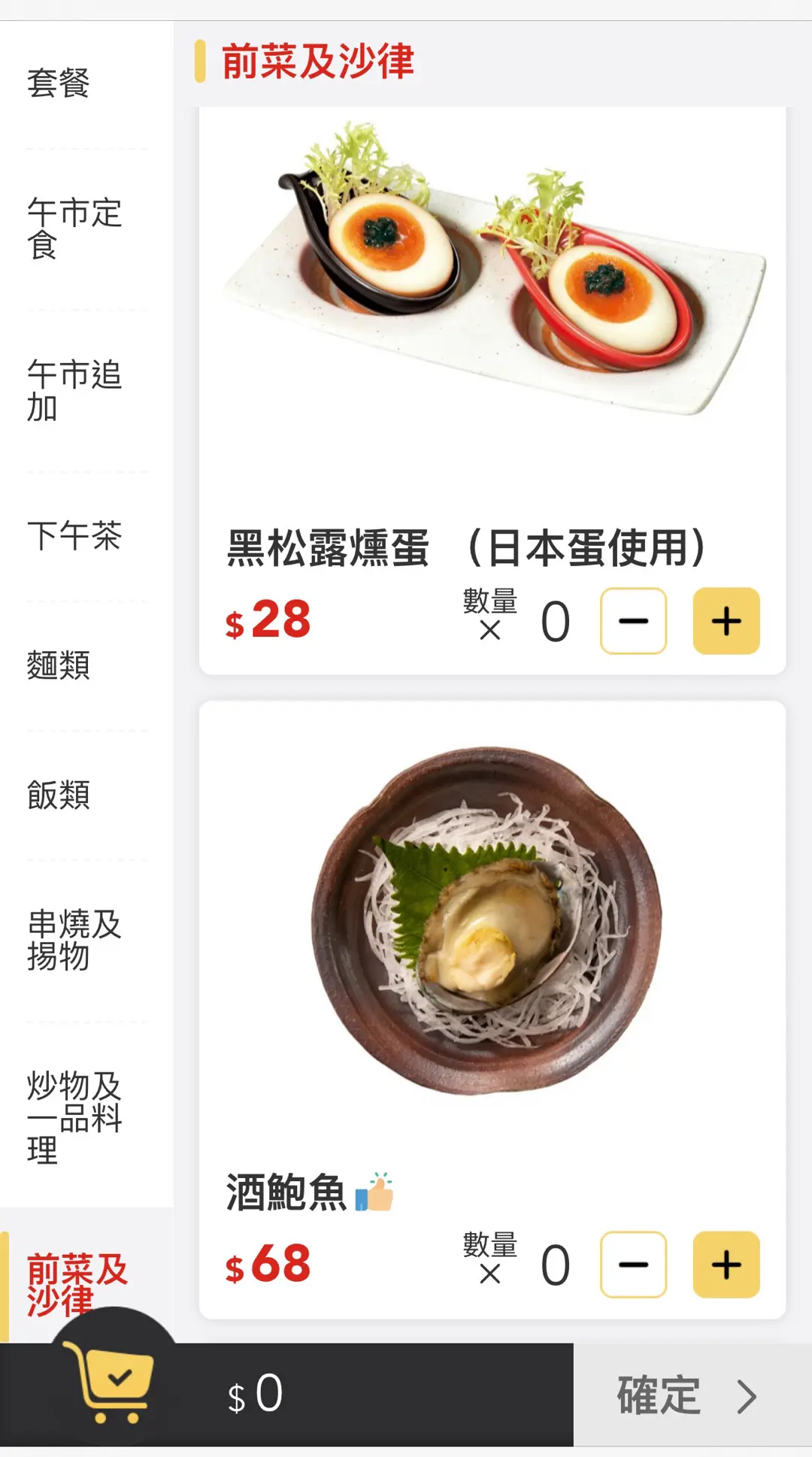
Task: Open the 串燒及揚物 category
Action: coord(74,940)
